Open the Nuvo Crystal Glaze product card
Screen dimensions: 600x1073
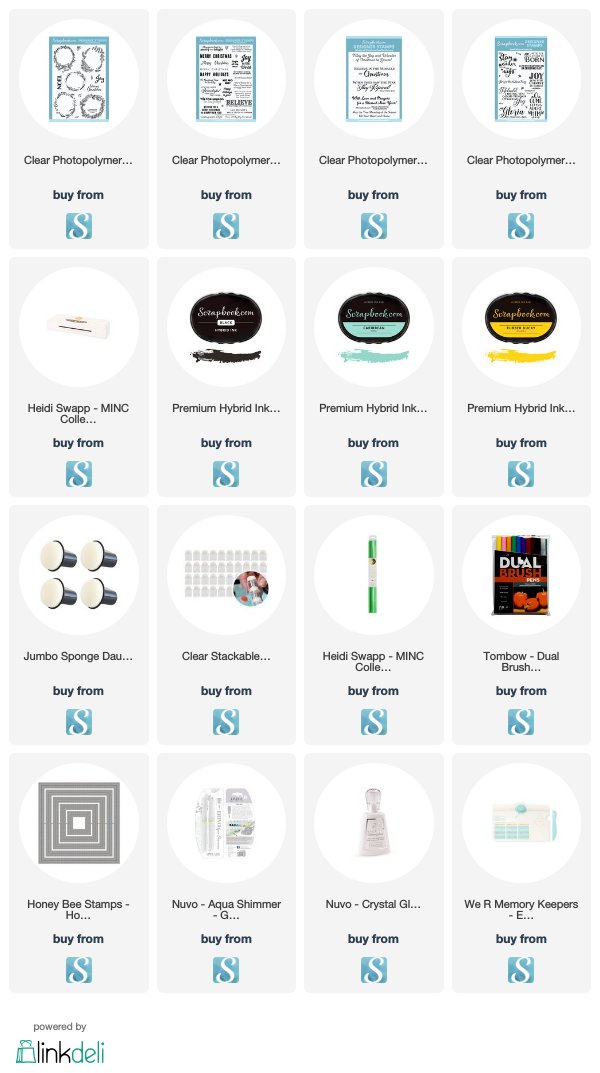pyautogui.click(x=374, y=872)
